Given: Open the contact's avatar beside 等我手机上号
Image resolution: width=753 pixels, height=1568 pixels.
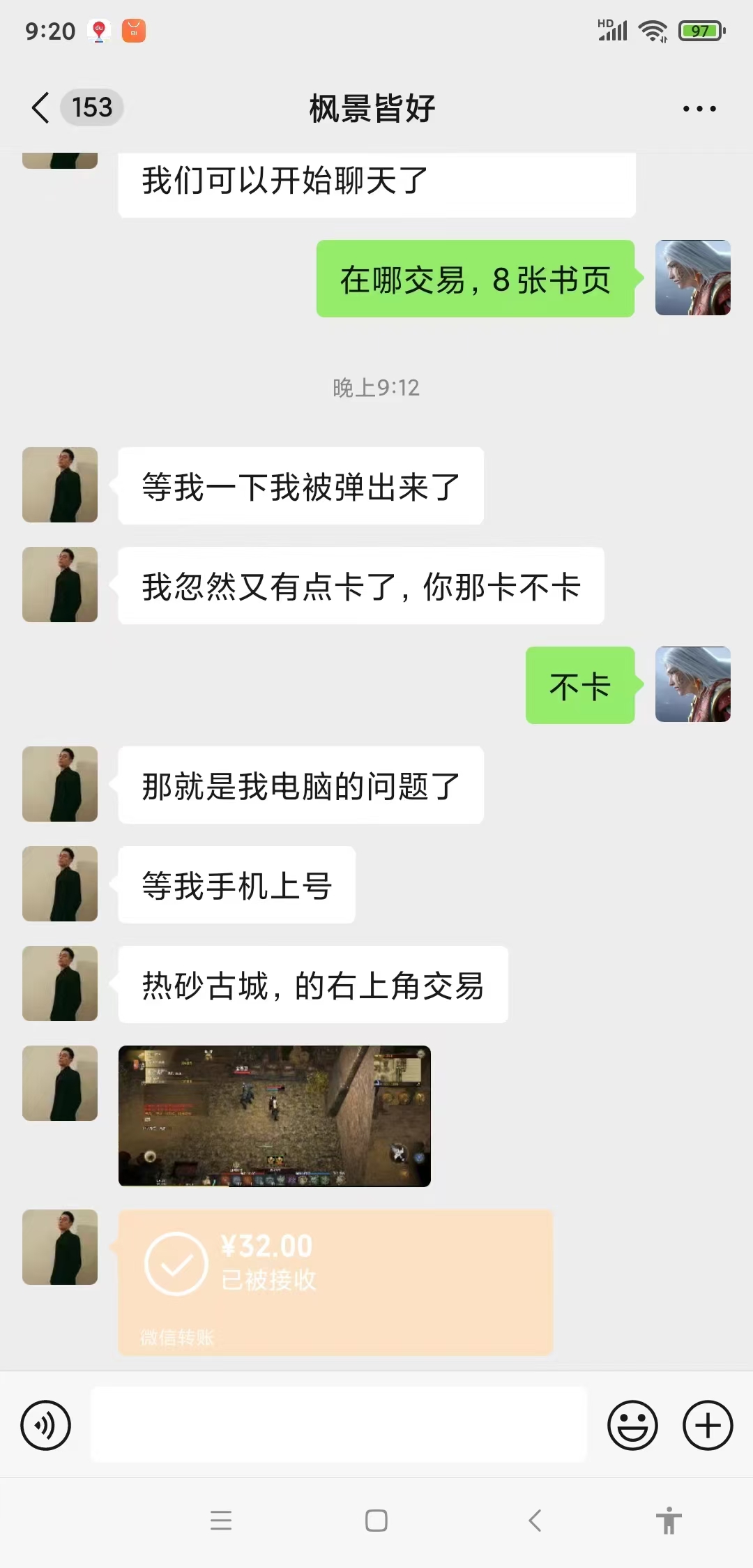Looking at the screenshot, I should [60, 884].
